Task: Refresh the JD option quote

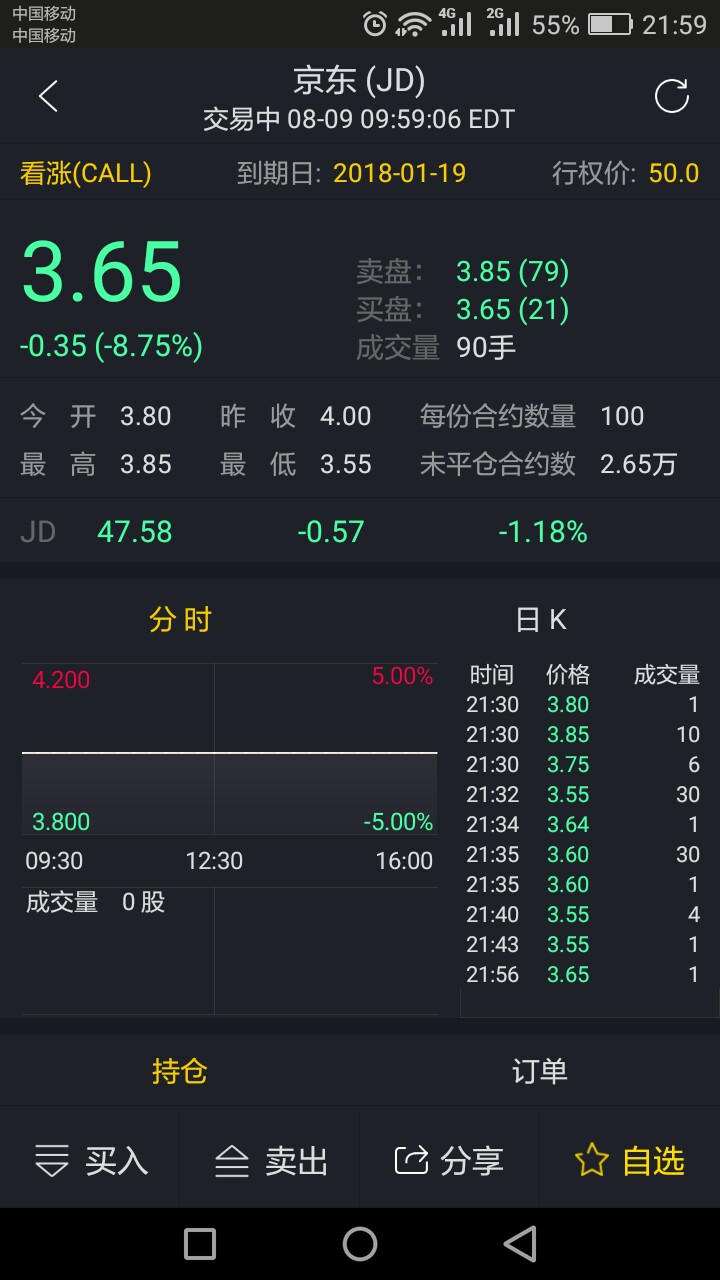Action: point(672,97)
